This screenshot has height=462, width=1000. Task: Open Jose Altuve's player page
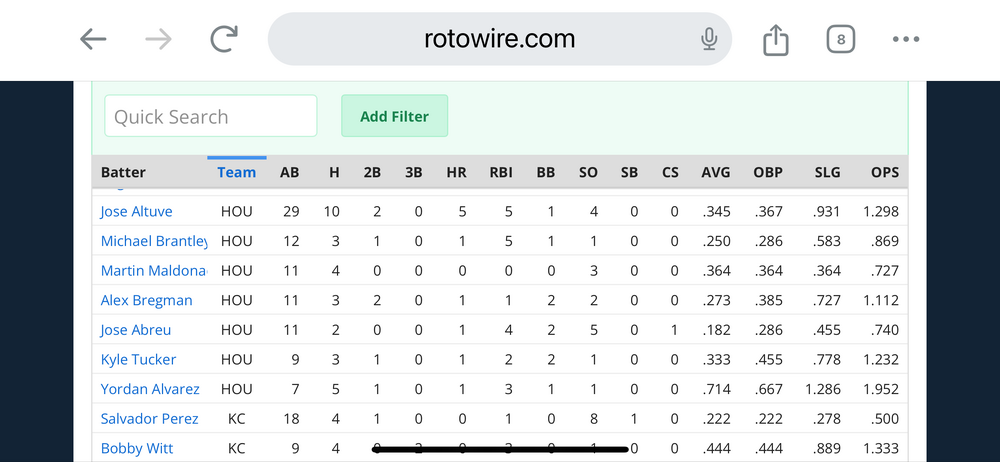(x=137, y=211)
